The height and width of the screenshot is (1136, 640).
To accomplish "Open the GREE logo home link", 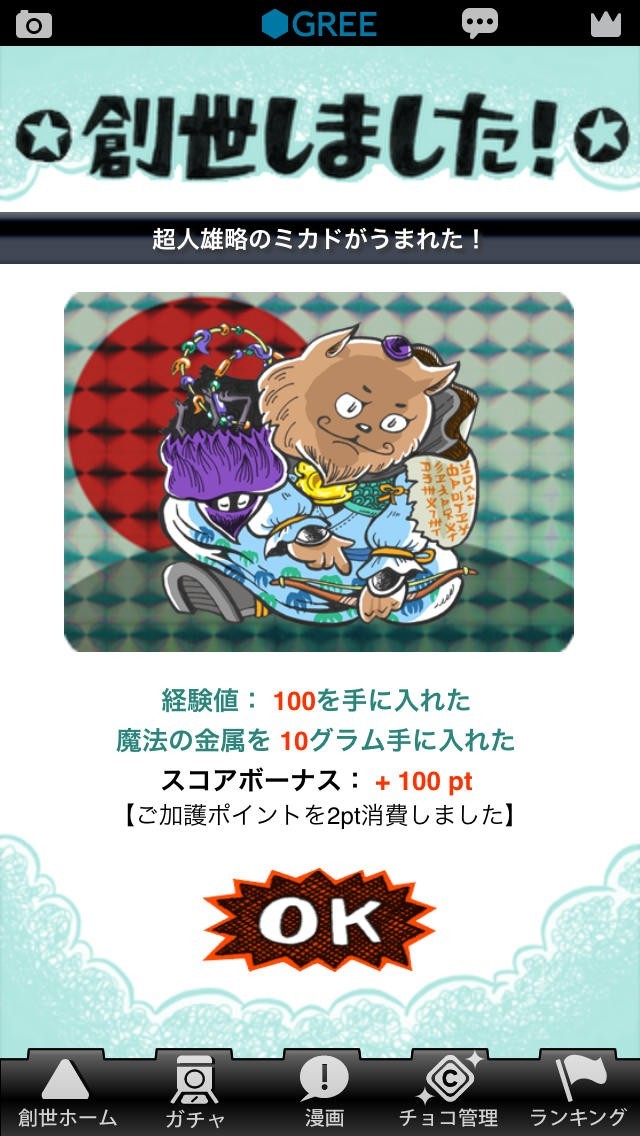I will pos(320,23).
